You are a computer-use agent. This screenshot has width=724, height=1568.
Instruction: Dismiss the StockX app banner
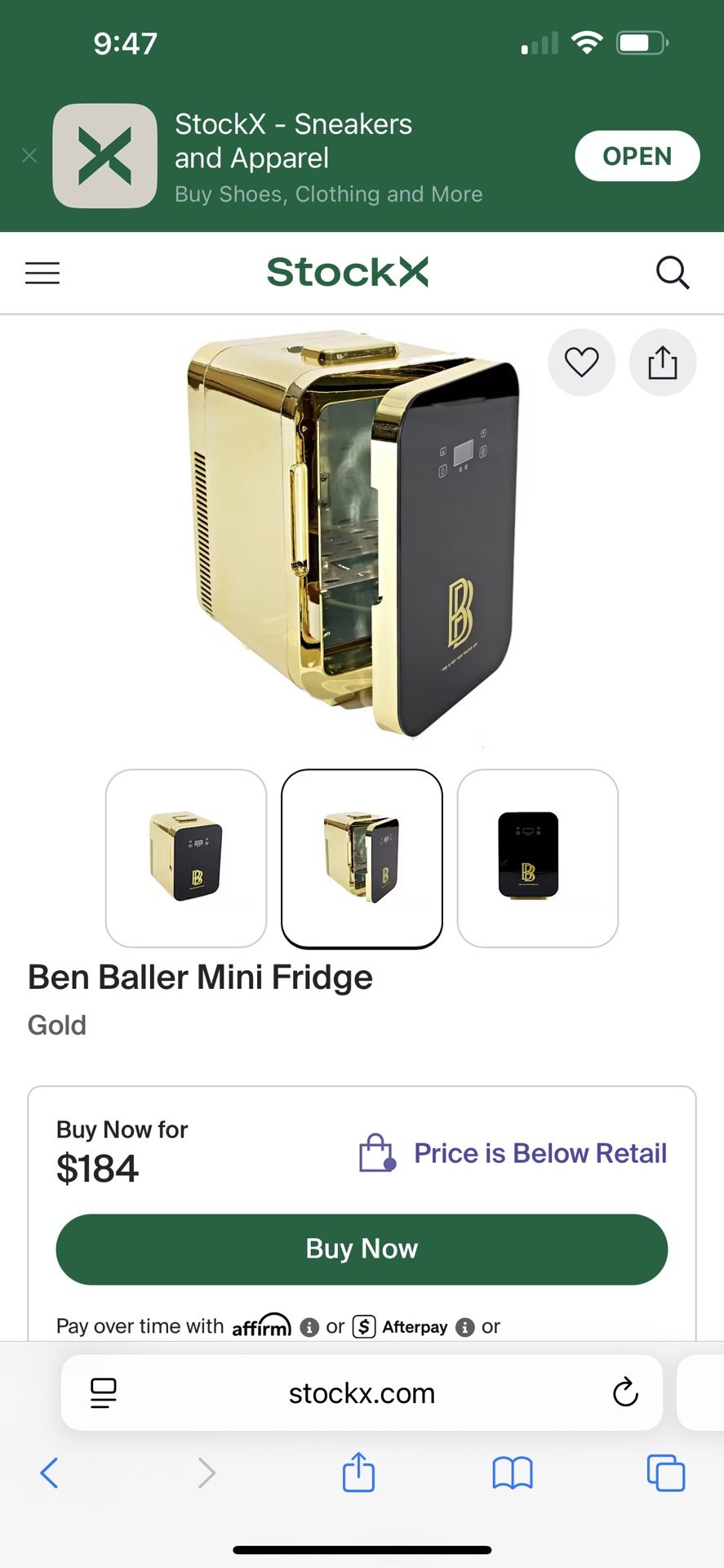tap(29, 155)
